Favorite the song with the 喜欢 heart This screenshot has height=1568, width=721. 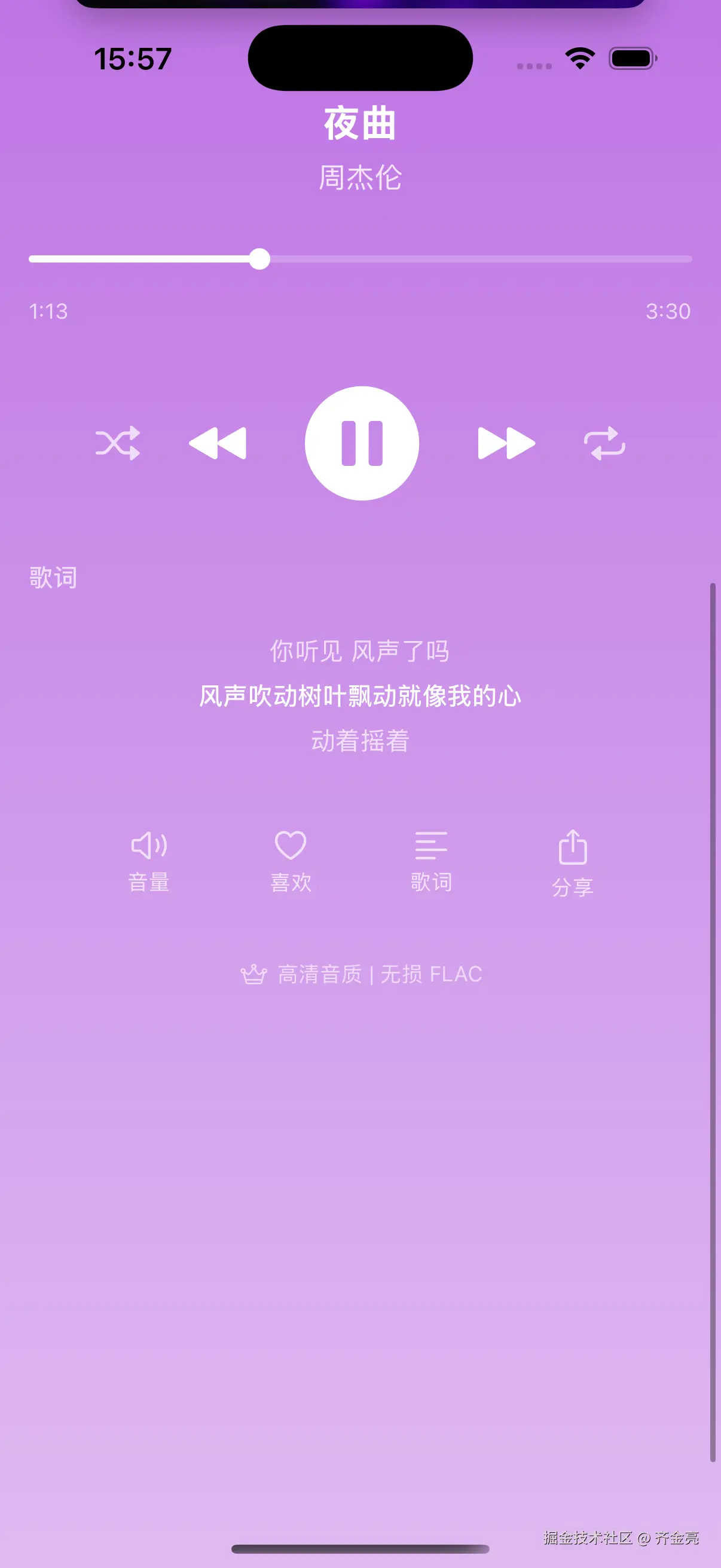[289, 859]
